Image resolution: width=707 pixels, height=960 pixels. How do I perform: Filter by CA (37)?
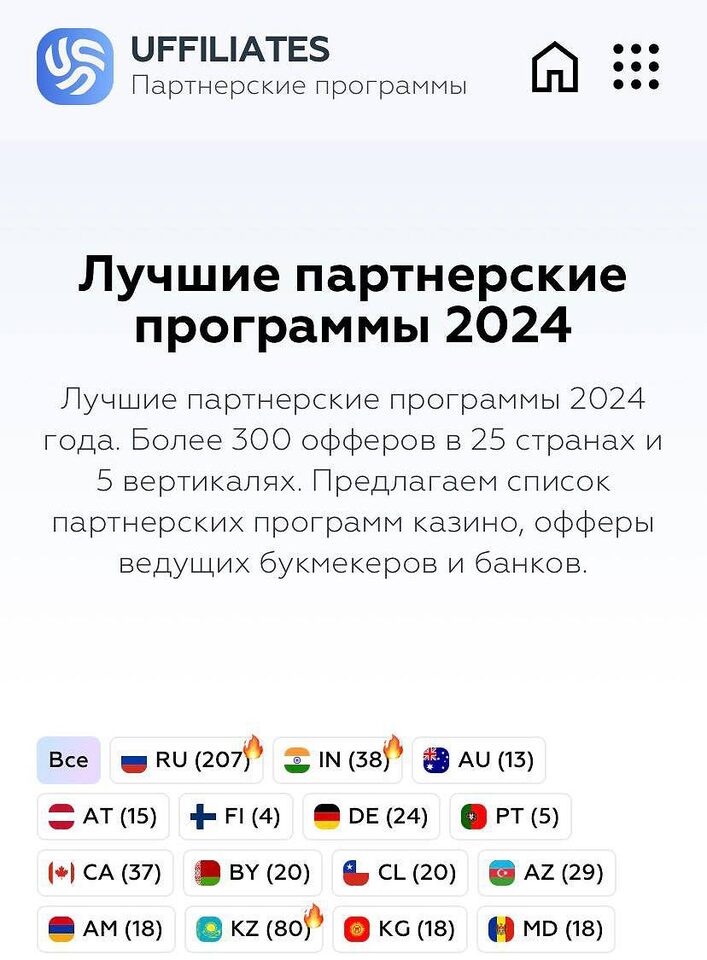click(105, 873)
